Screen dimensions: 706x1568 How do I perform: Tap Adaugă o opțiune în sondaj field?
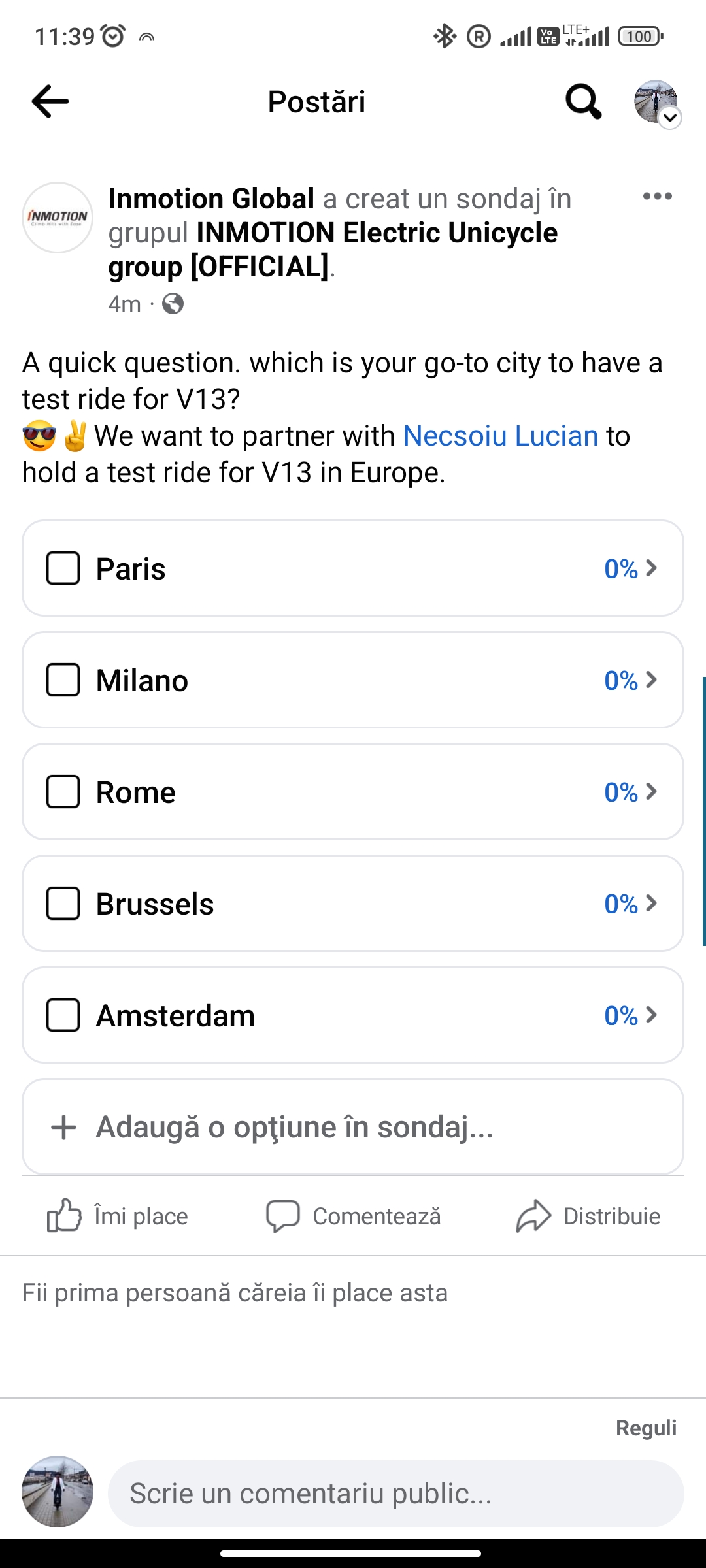(x=353, y=1127)
